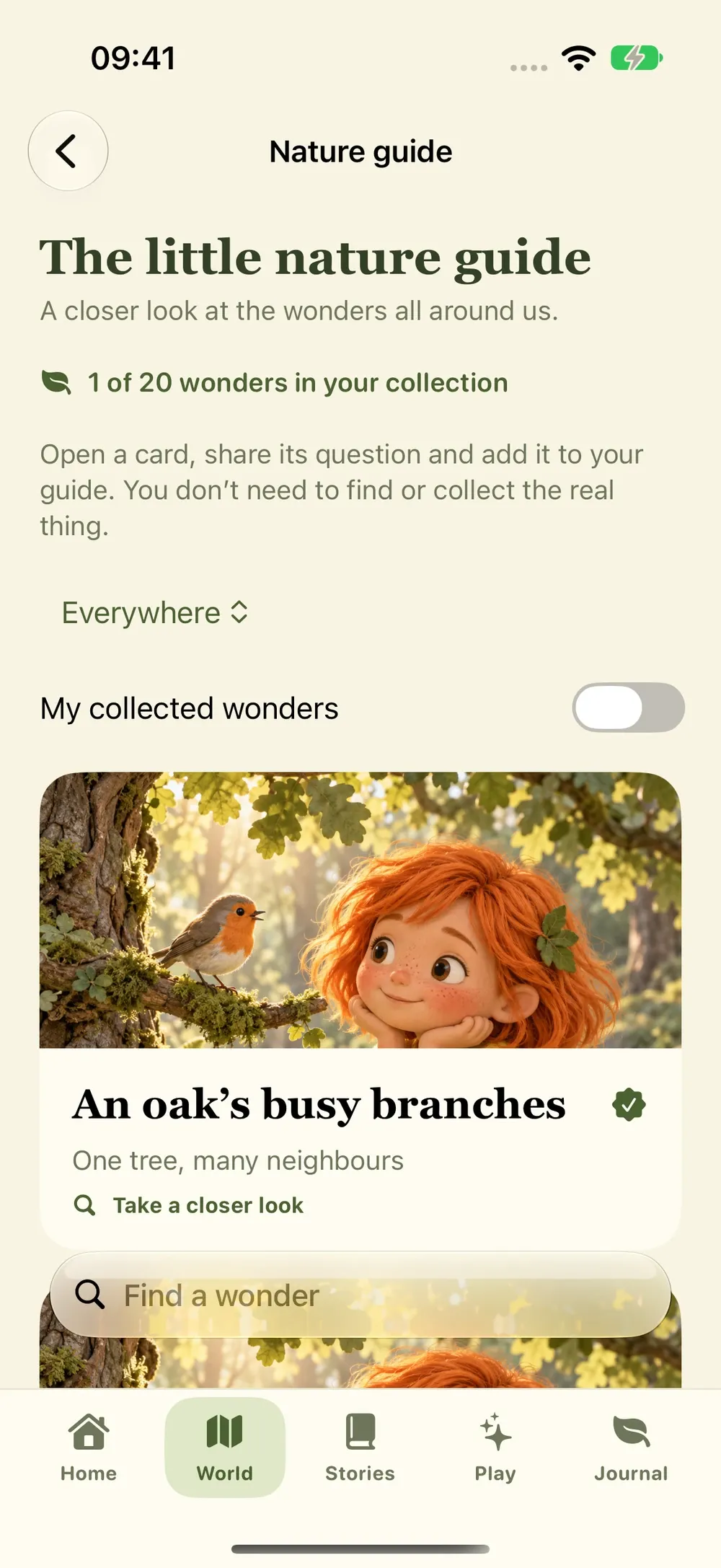Viewport: 721px width, 1568px height.
Task: Open the Everywhere location dropdown
Action: pos(155,613)
